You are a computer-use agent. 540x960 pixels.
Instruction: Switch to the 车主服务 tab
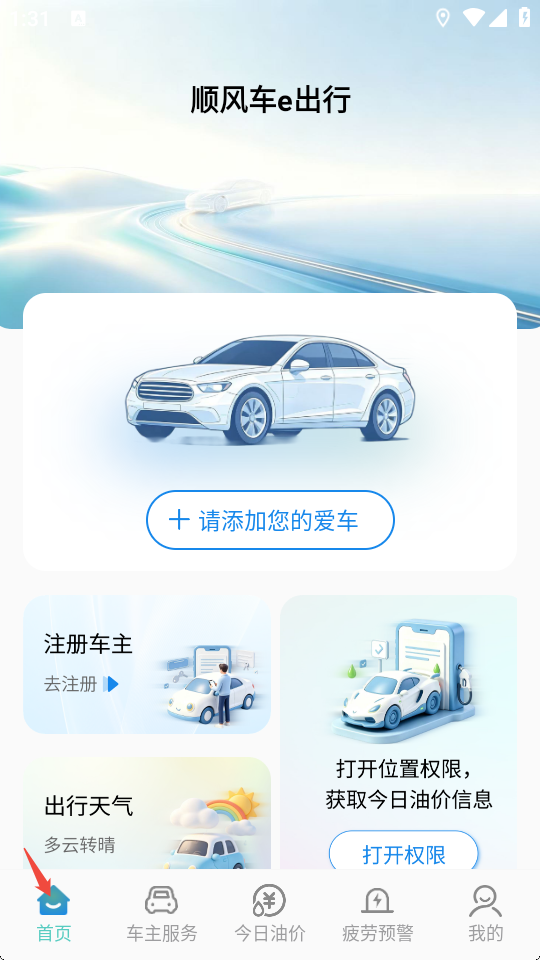tap(162, 913)
